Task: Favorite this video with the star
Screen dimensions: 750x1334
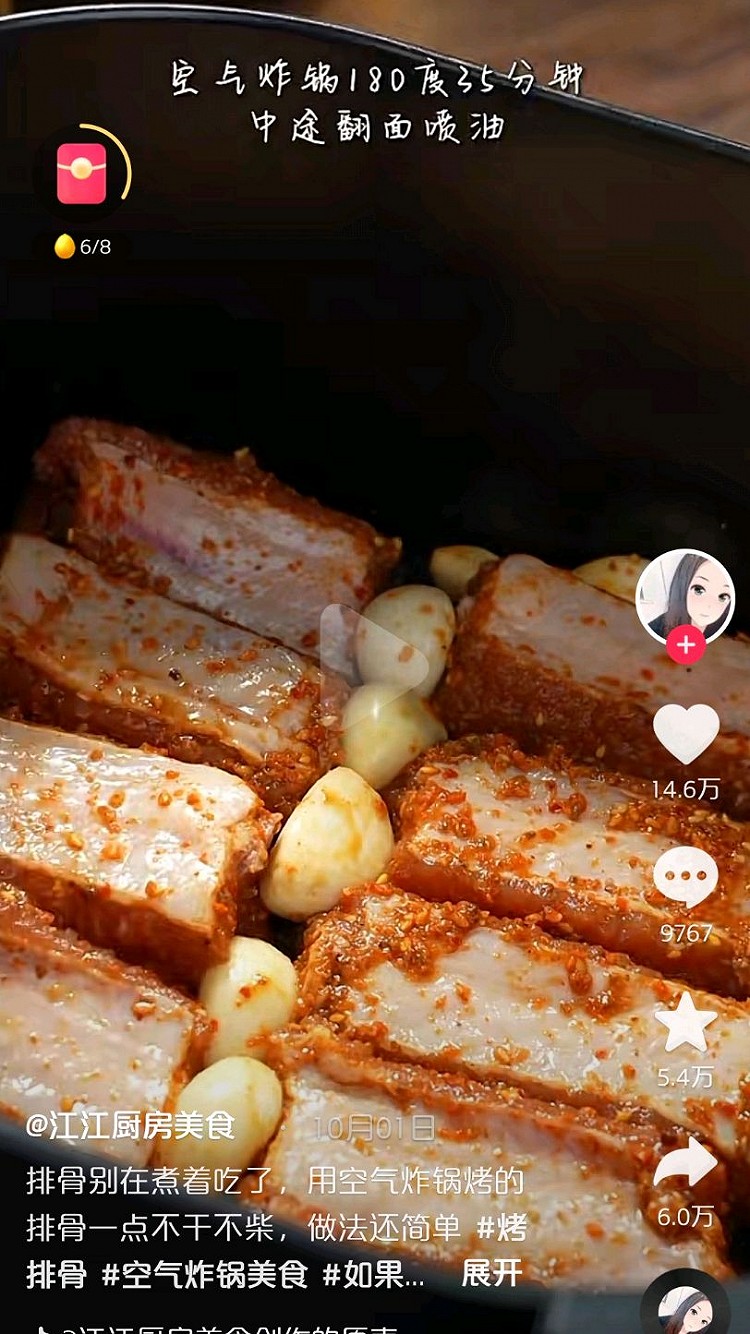Action: 686,1022
